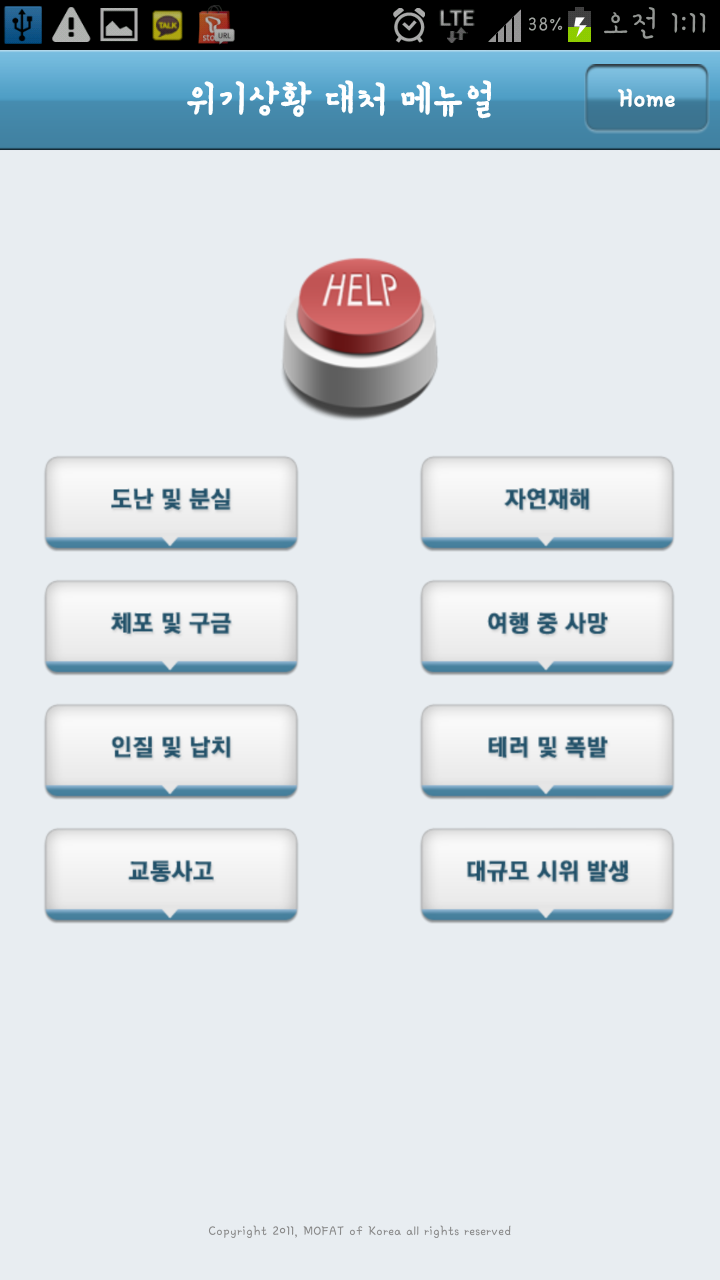Select 여행 중 사망
The width and height of the screenshot is (720, 1280).
(x=547, y=624)
